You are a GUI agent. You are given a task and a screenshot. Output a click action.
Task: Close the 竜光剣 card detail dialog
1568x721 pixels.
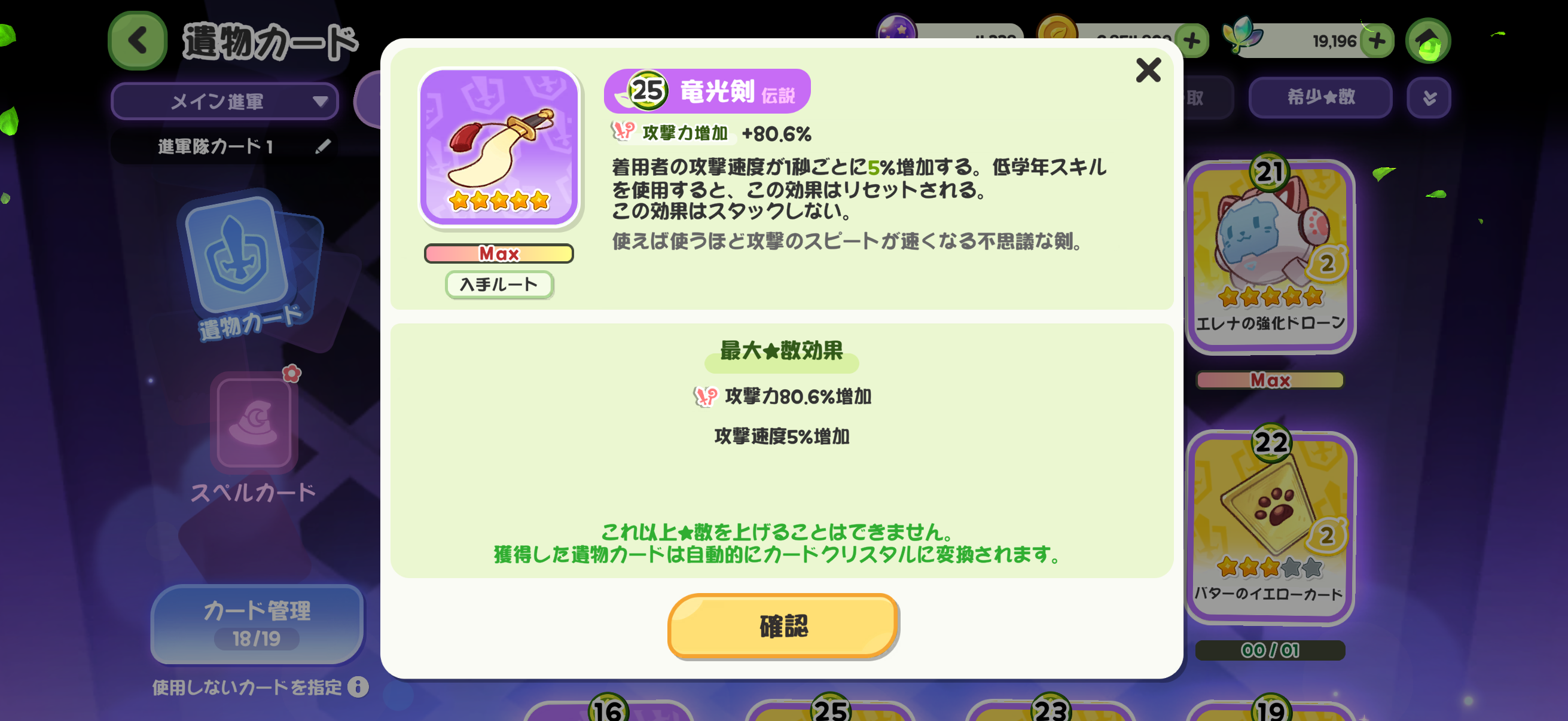coord(1148,70)
